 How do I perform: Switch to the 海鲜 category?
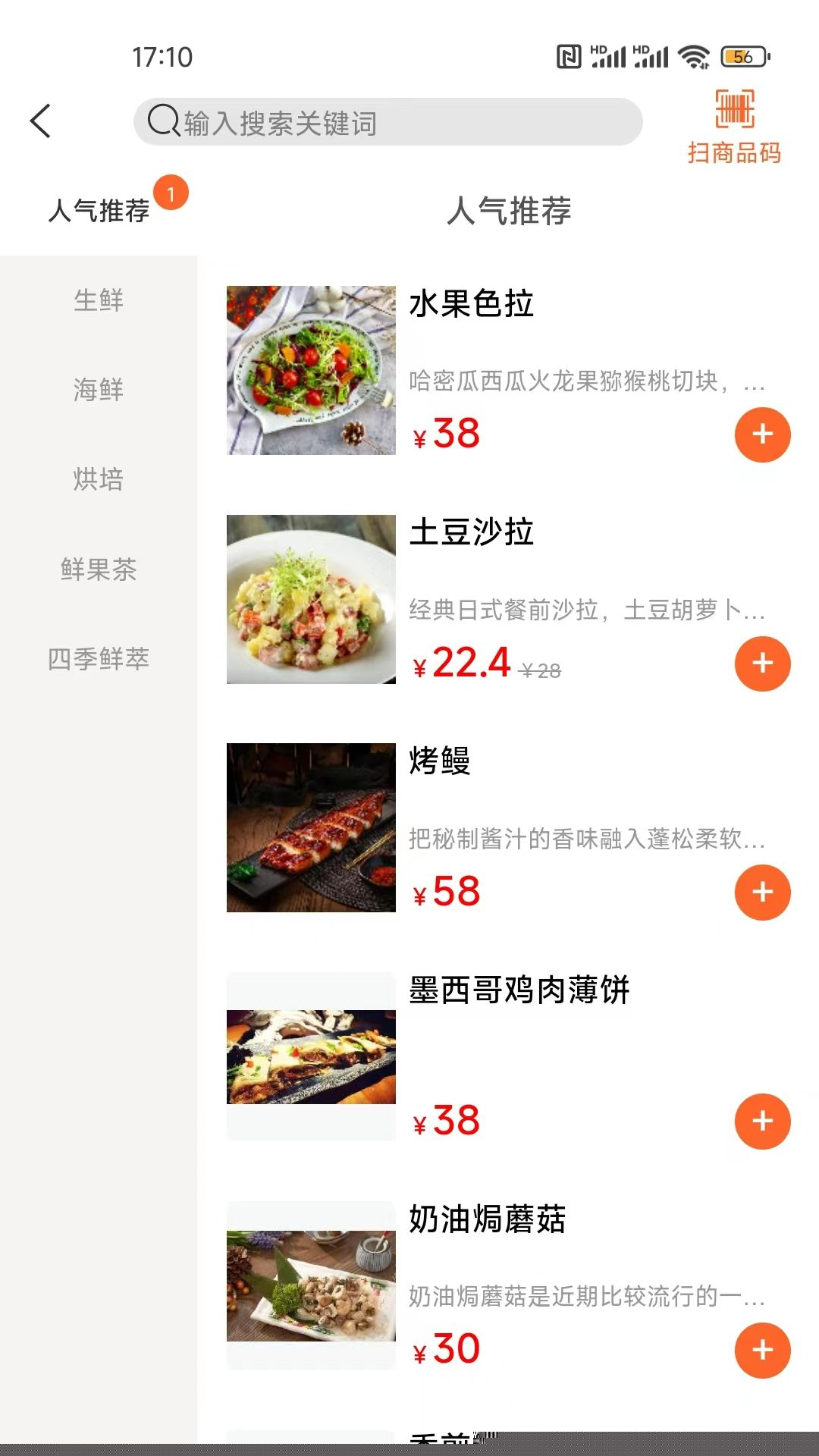click(x=99, y=390)
